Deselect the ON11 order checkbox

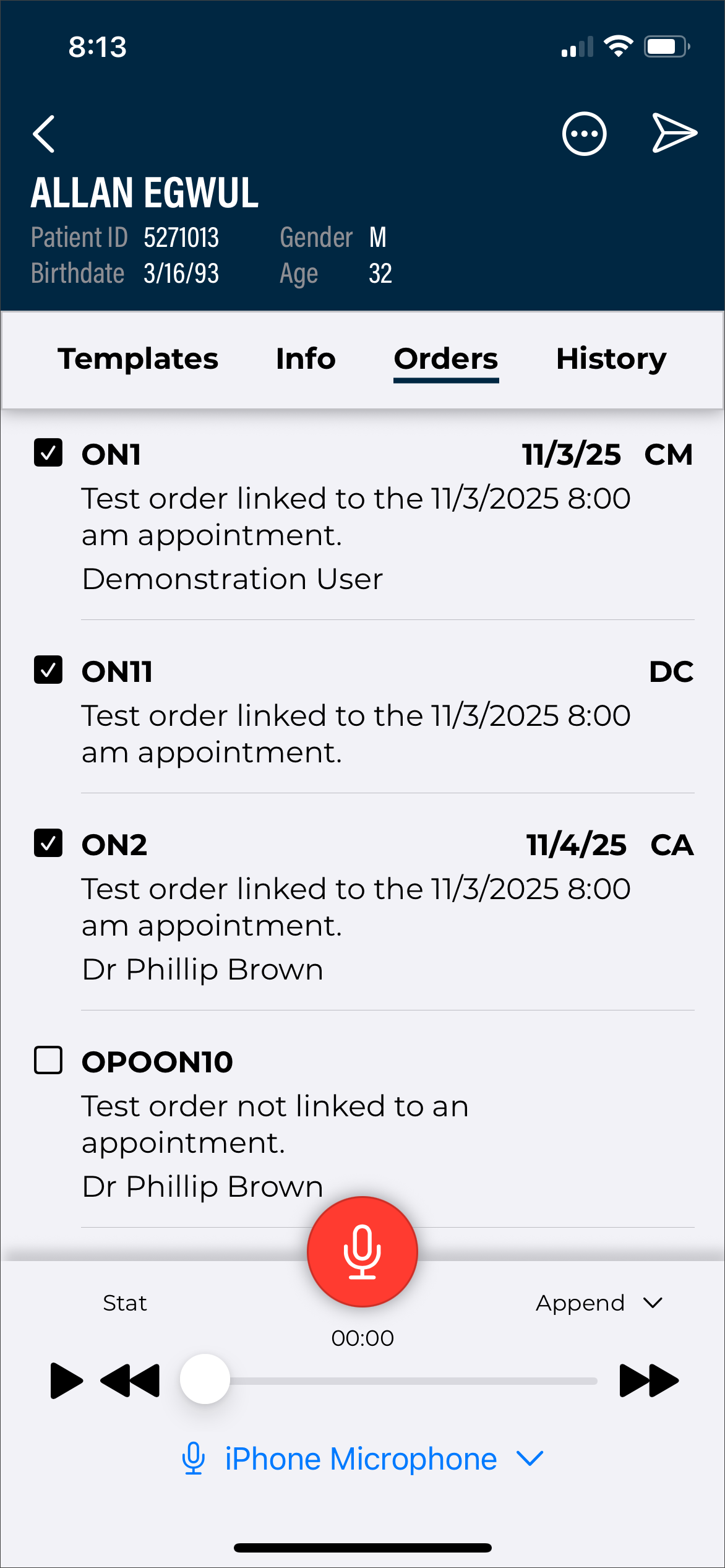(x=48, y=670)
